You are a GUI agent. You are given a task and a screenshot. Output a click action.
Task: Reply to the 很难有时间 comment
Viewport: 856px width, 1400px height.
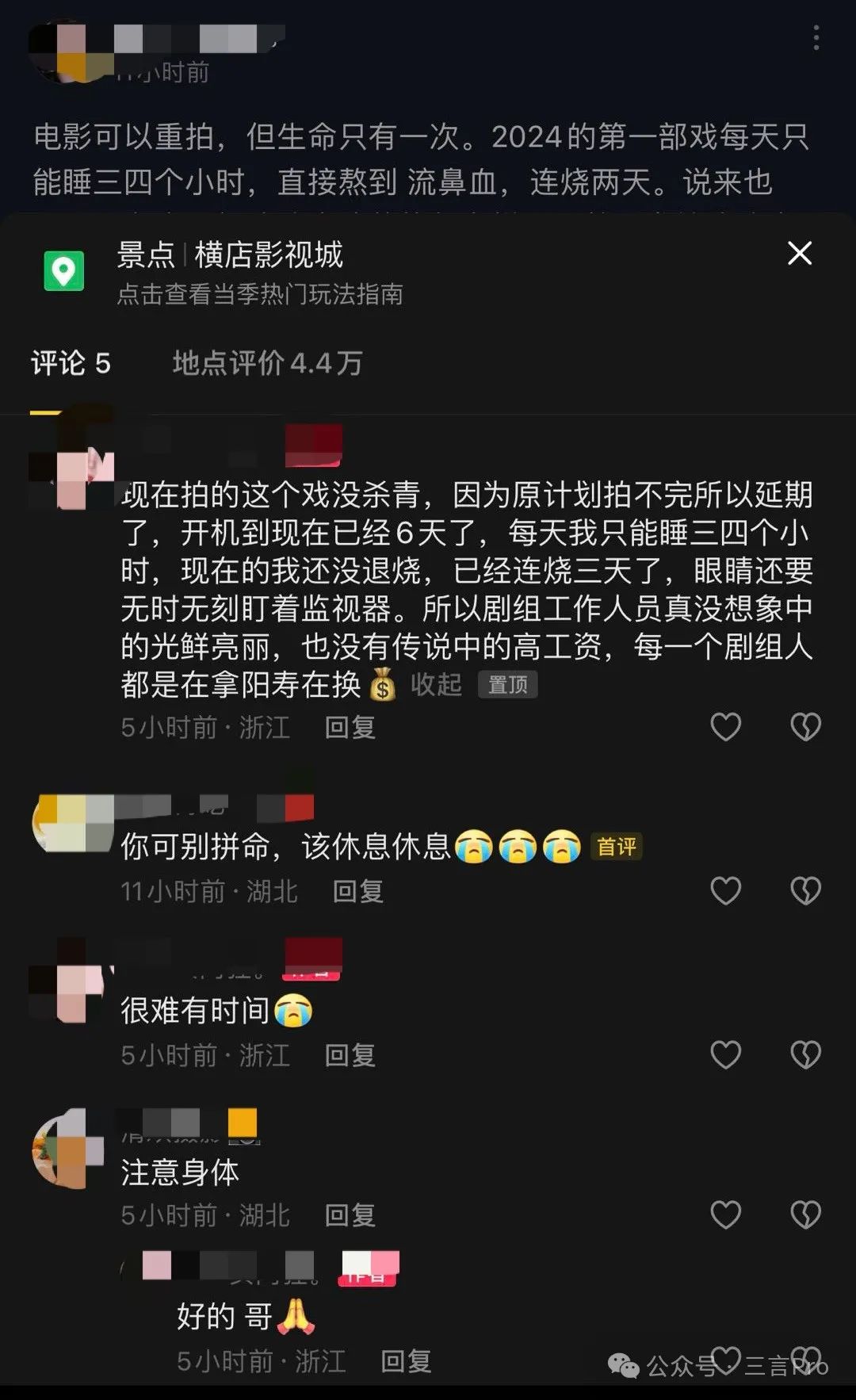click(x=350, y=1055)
